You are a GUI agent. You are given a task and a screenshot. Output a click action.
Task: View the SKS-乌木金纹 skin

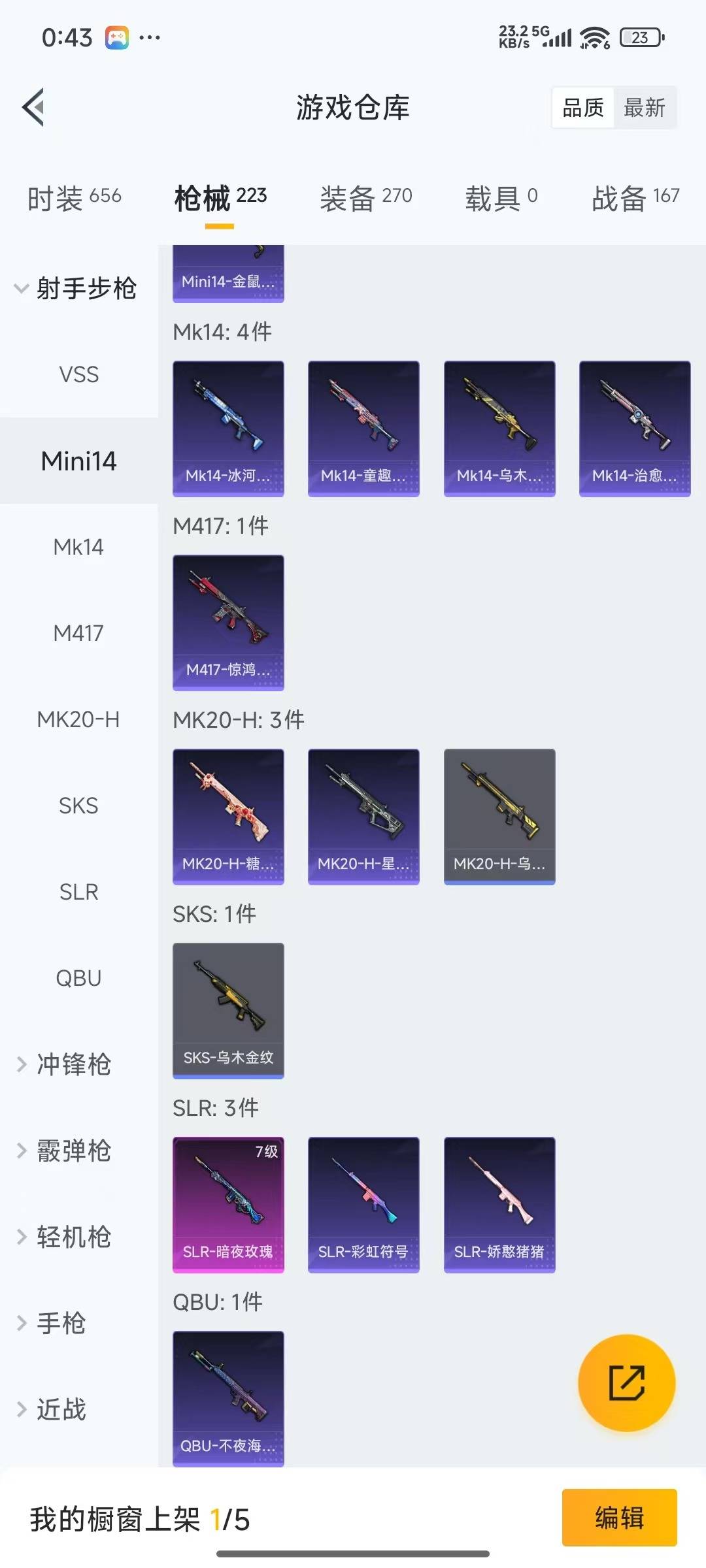[x=228, y=1009]
